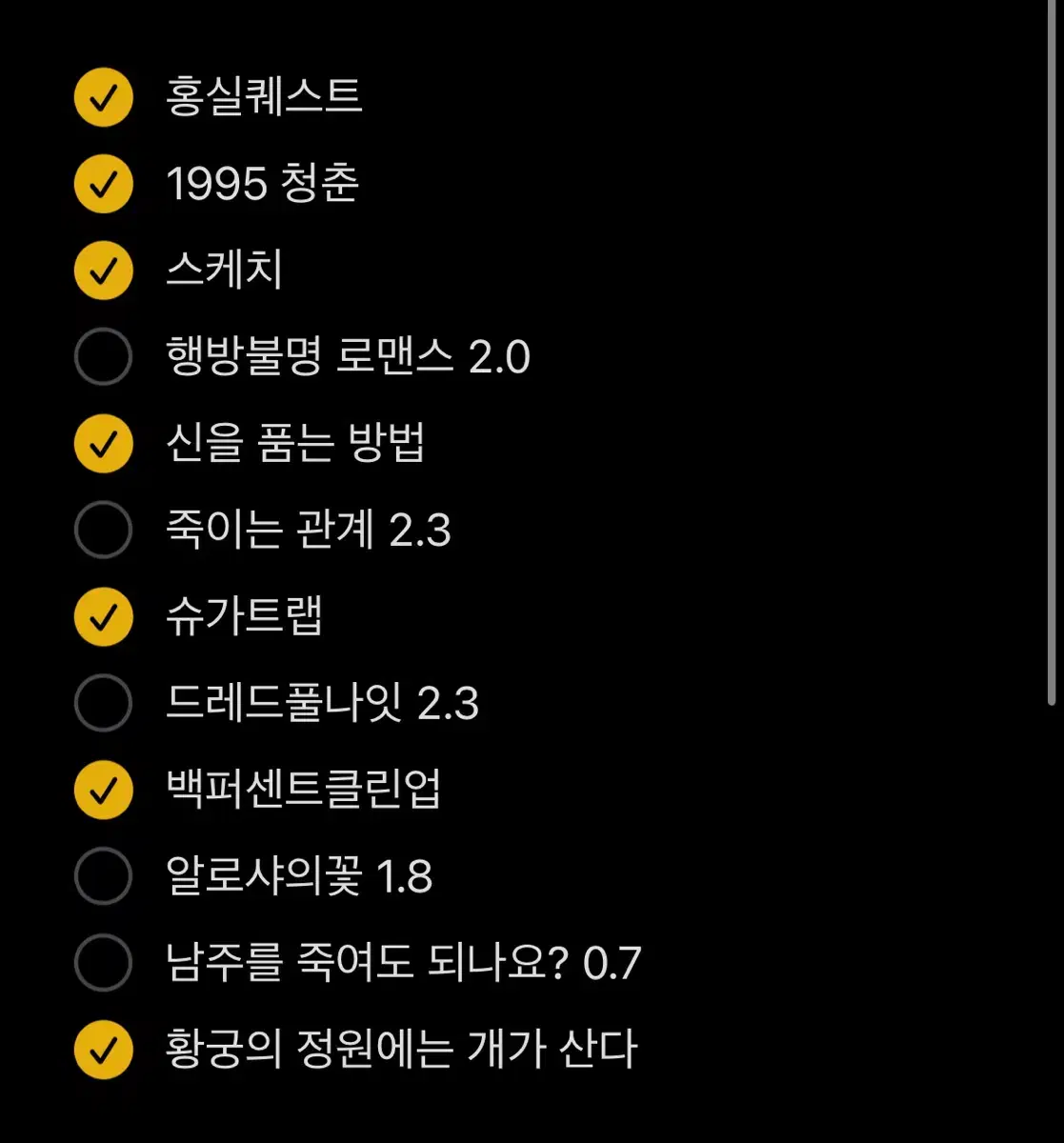
Task: Toggle the checkmark next to 1995 청춘
Action: pyautogui.click(x=102, y=183)
